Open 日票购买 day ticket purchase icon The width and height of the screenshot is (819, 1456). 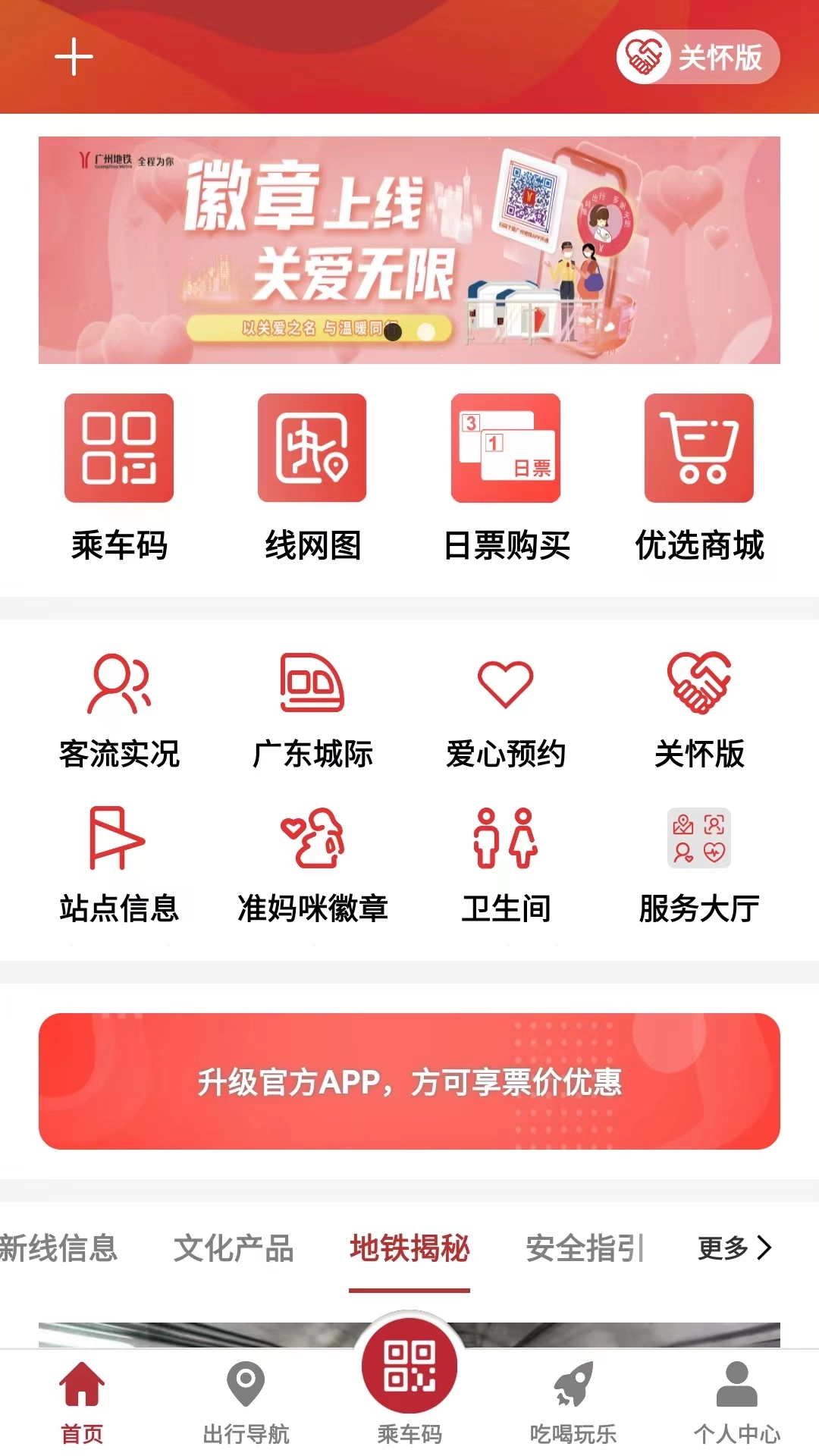click(504, 449)
